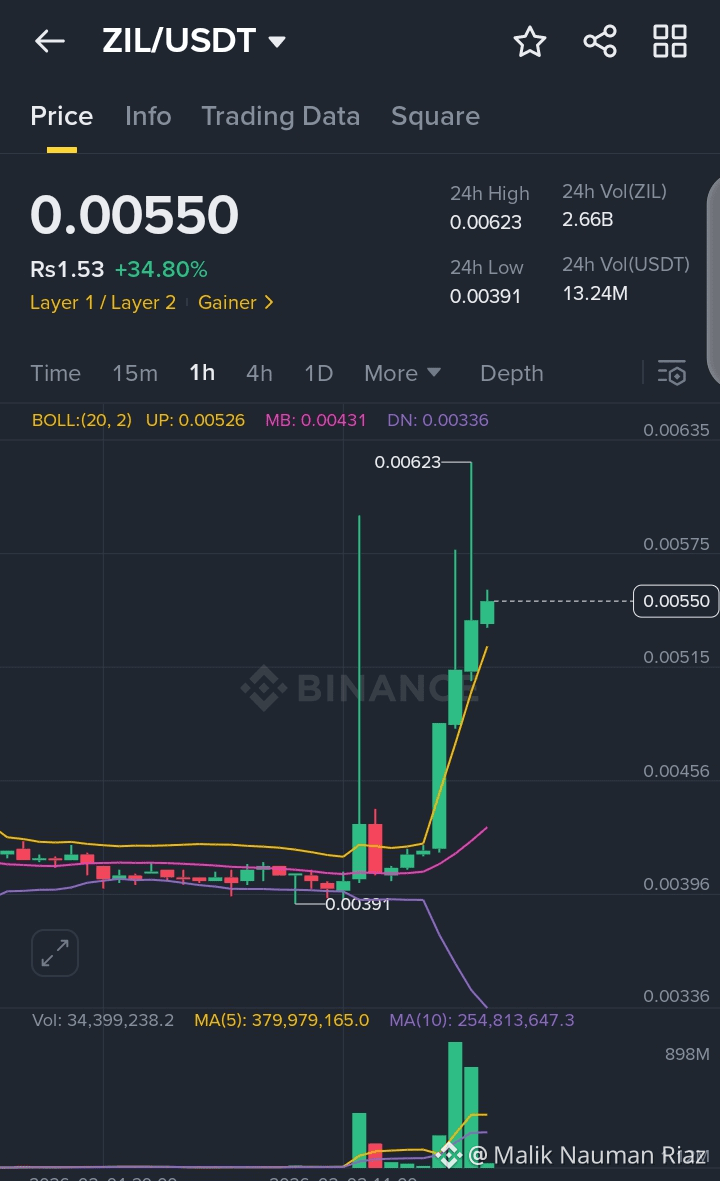
Task: Switch to the Depth chart view
Action: (511, 373)
